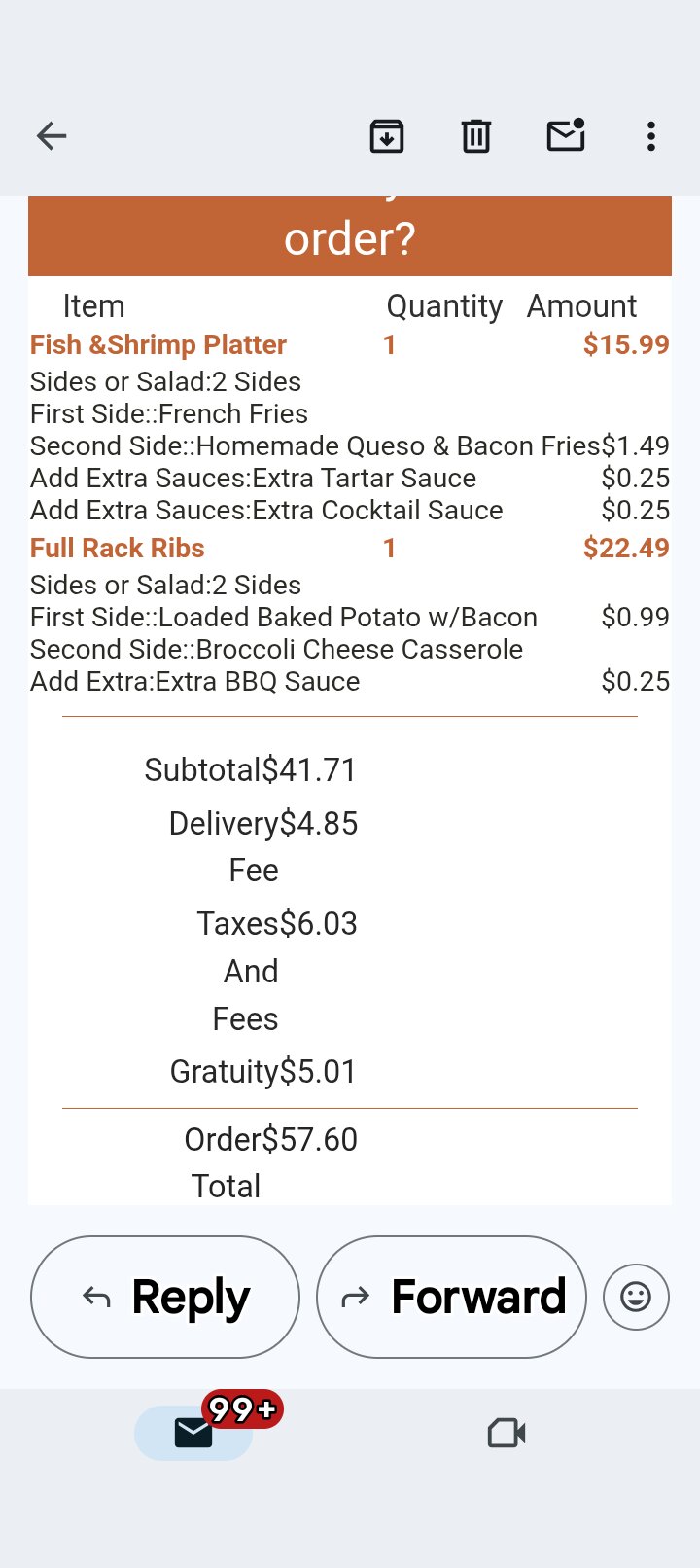
Task: Switch to the Meet video tab
Action: [x=506, y=1433]
